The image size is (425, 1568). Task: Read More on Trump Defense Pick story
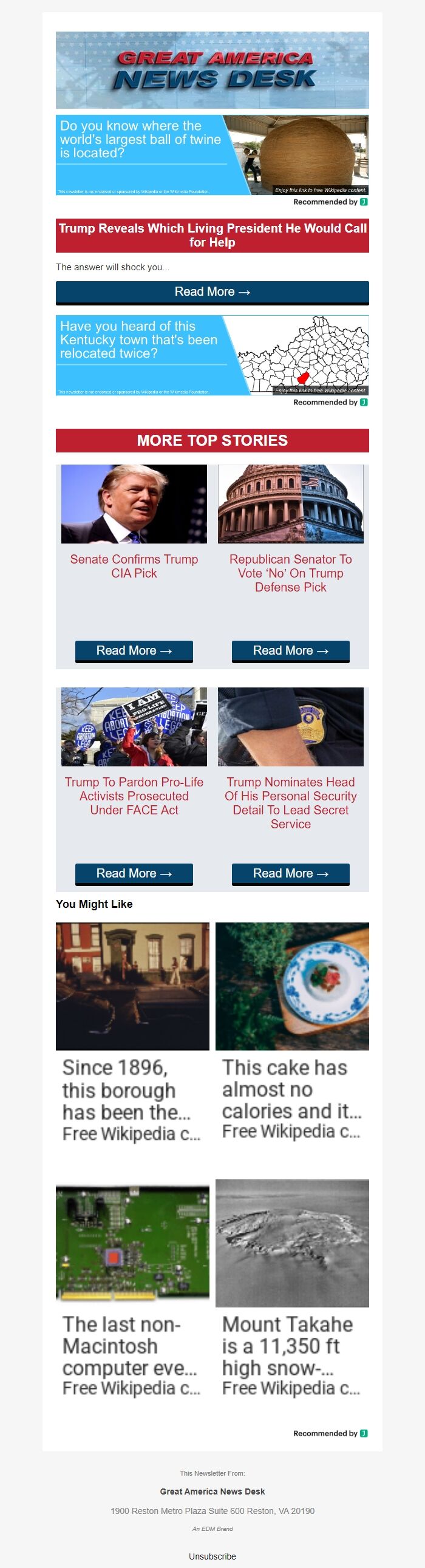click(x=290, y=650)
